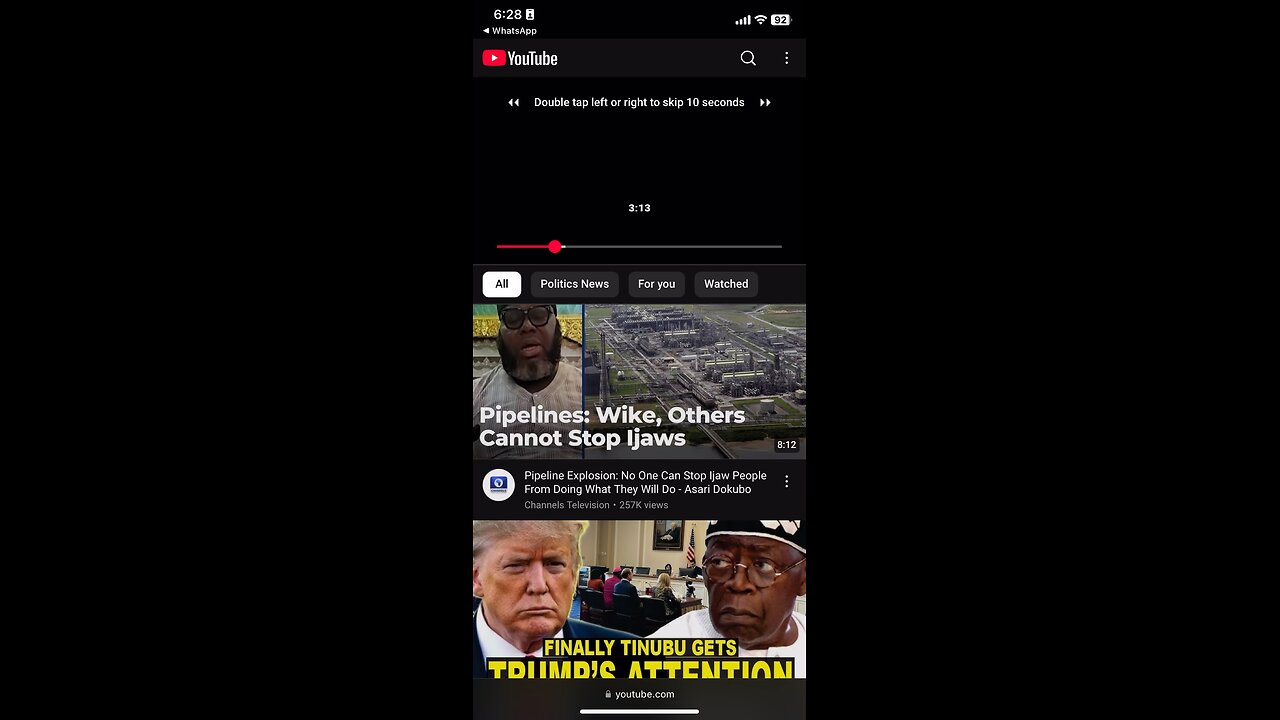Tap the youtube.com address bar
Screen dimensions: 1280x720
(640, 694)
